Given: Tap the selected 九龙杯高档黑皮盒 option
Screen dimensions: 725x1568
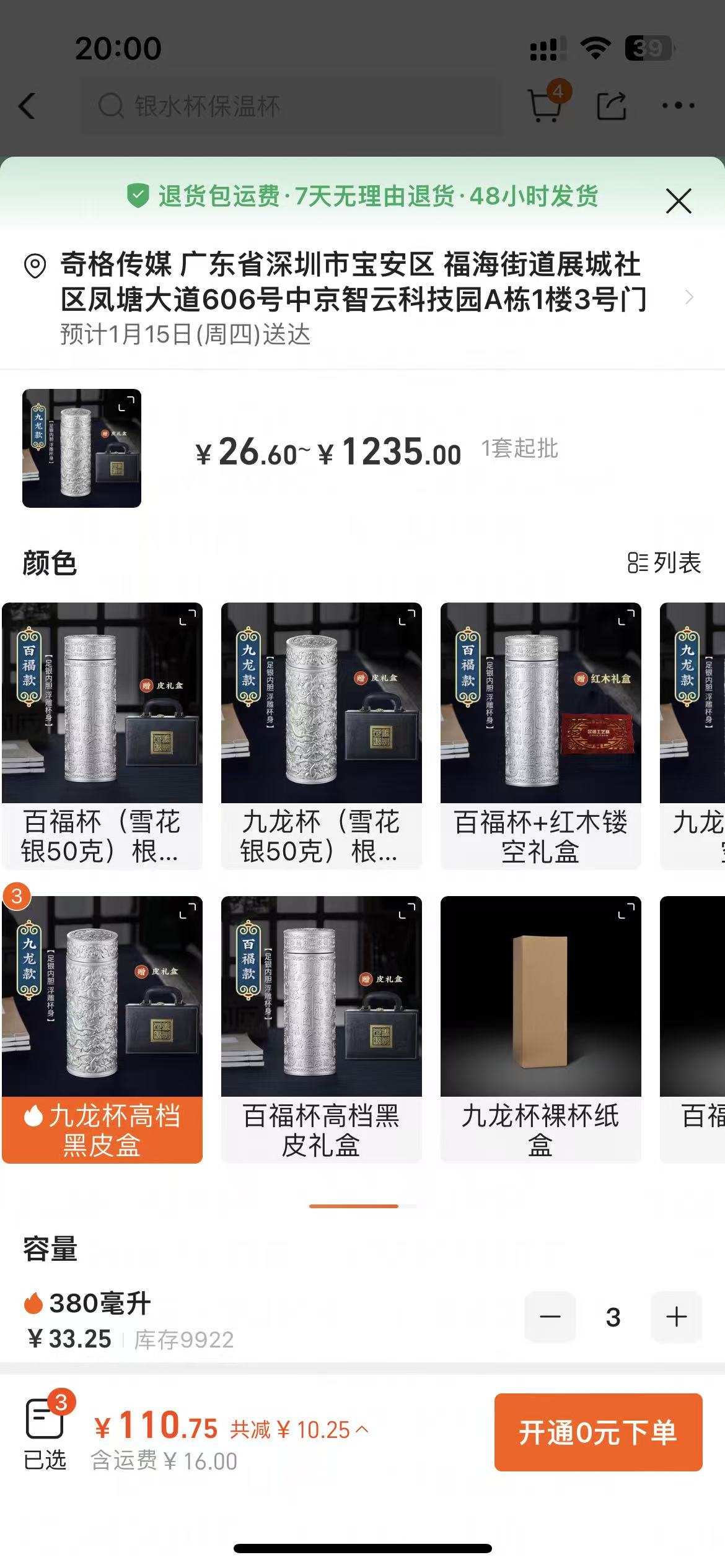Looking at the screenshot, I should click(x=102, y=1029).
